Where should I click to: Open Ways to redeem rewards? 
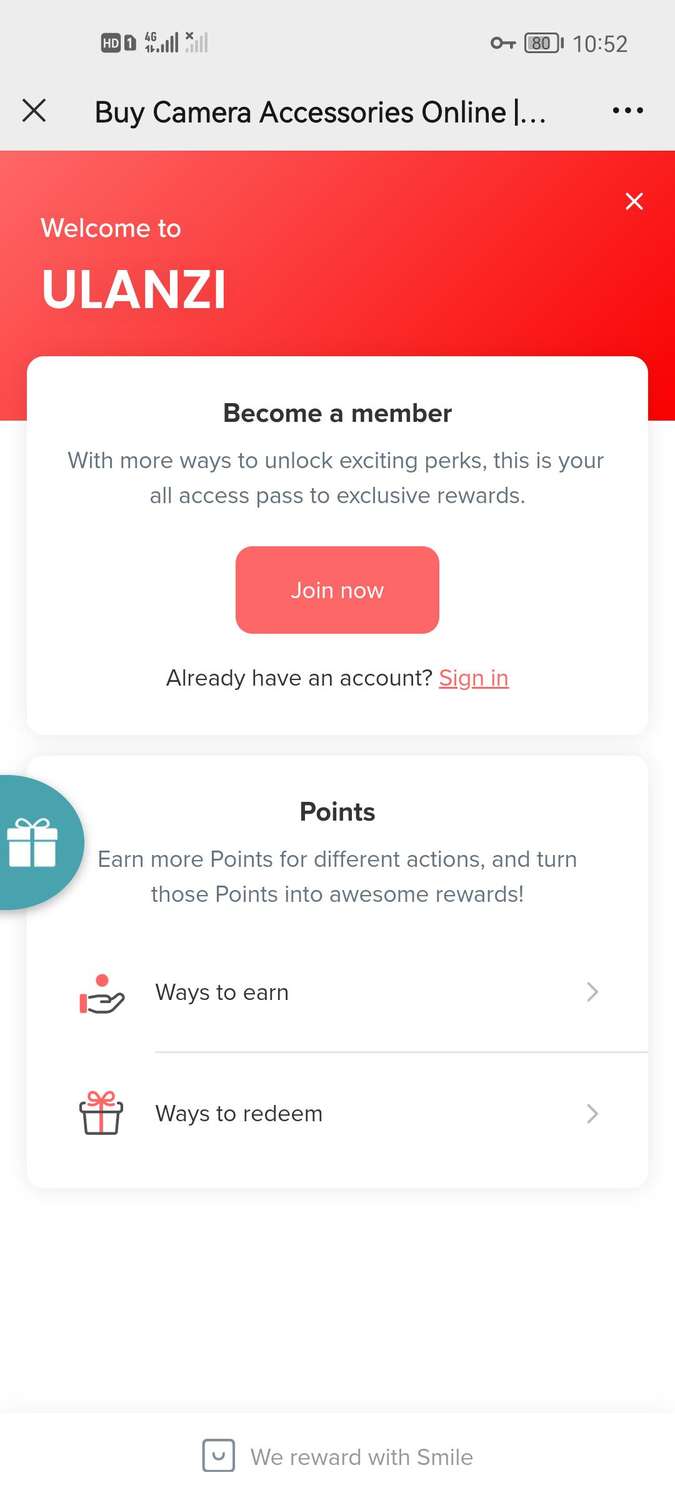(x=337, y=1113)
